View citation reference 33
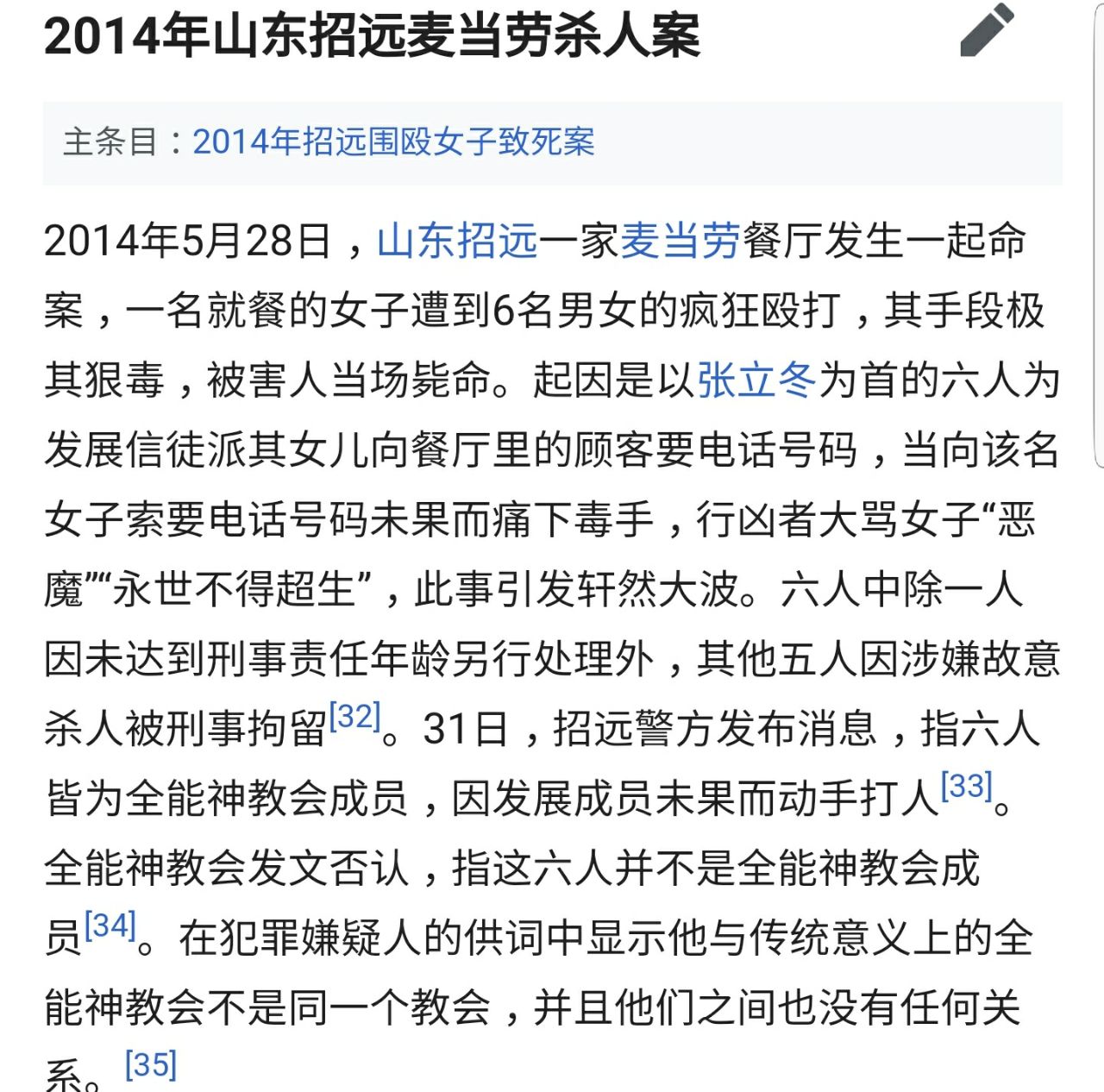Screen dimensions: 1104x1092 [966, 787]
